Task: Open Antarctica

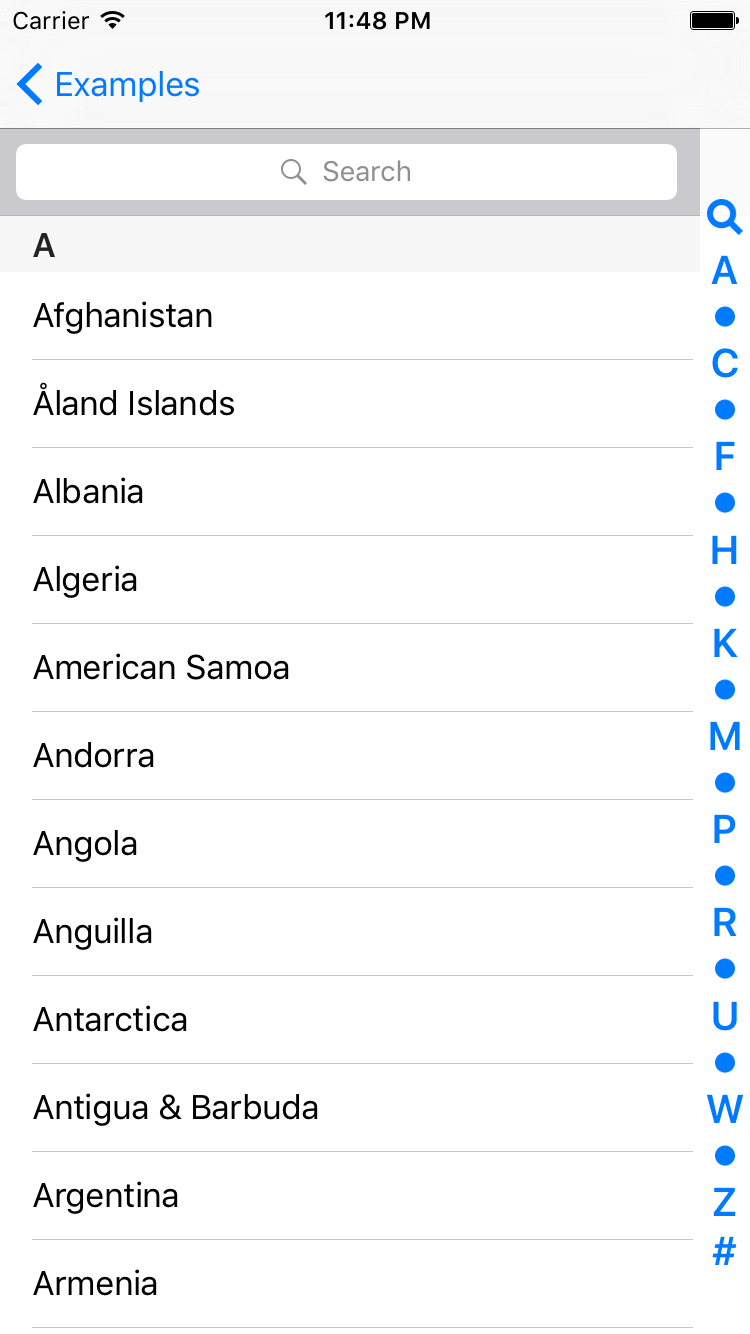Action: 350,1020
